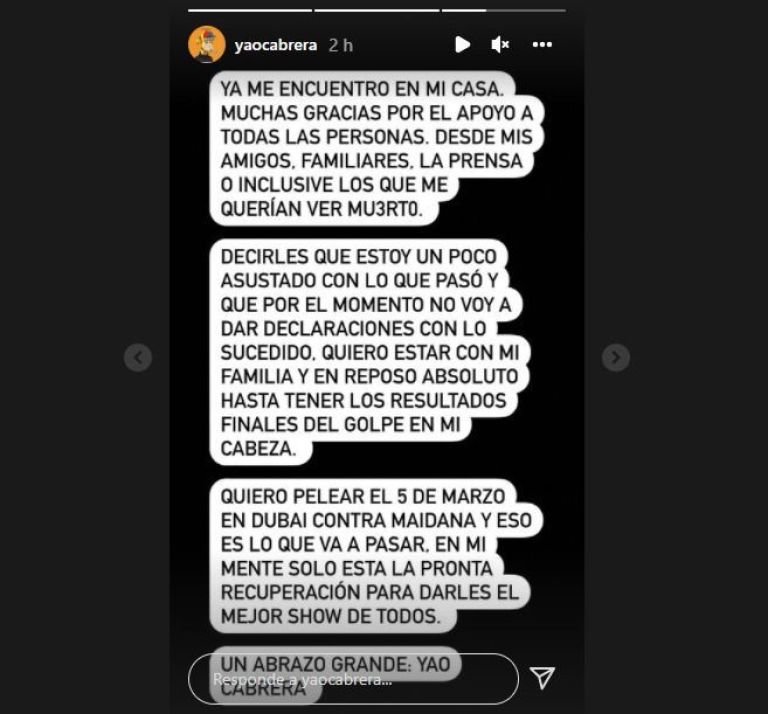768x714 pixels.
Task: Unmute the story audio
Action: 501,44
